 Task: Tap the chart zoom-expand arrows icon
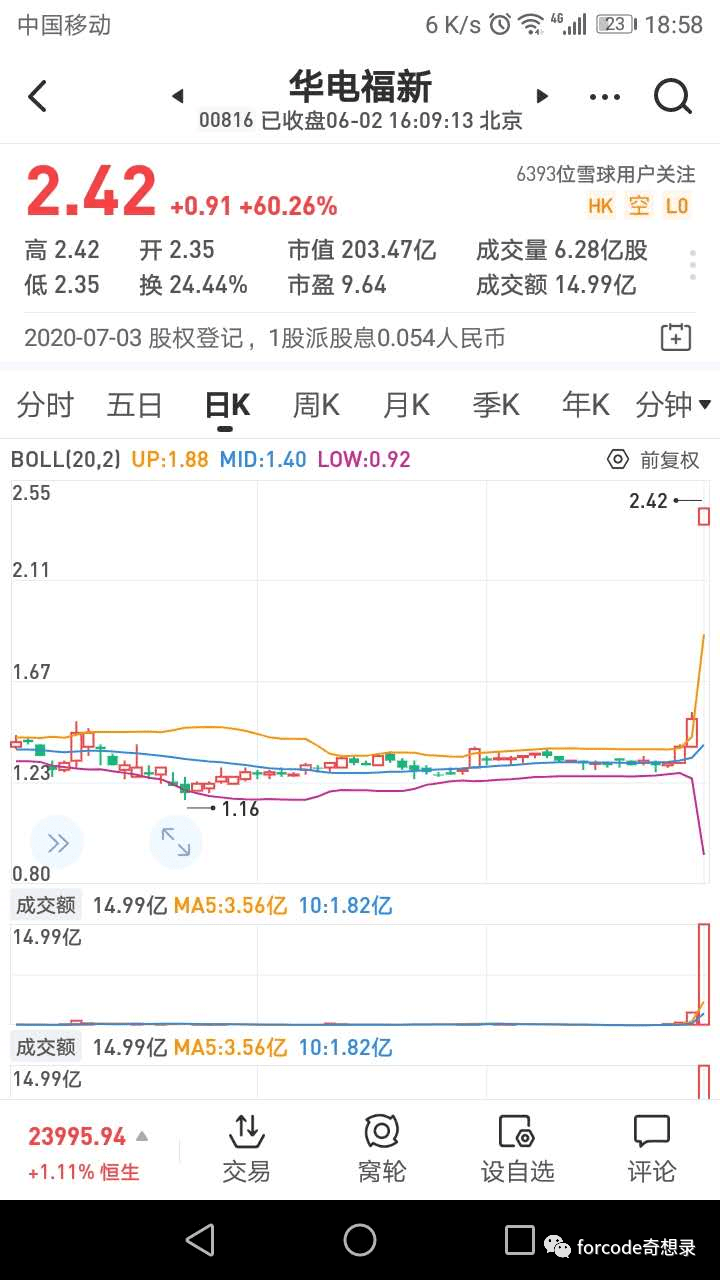click(176, 843)
